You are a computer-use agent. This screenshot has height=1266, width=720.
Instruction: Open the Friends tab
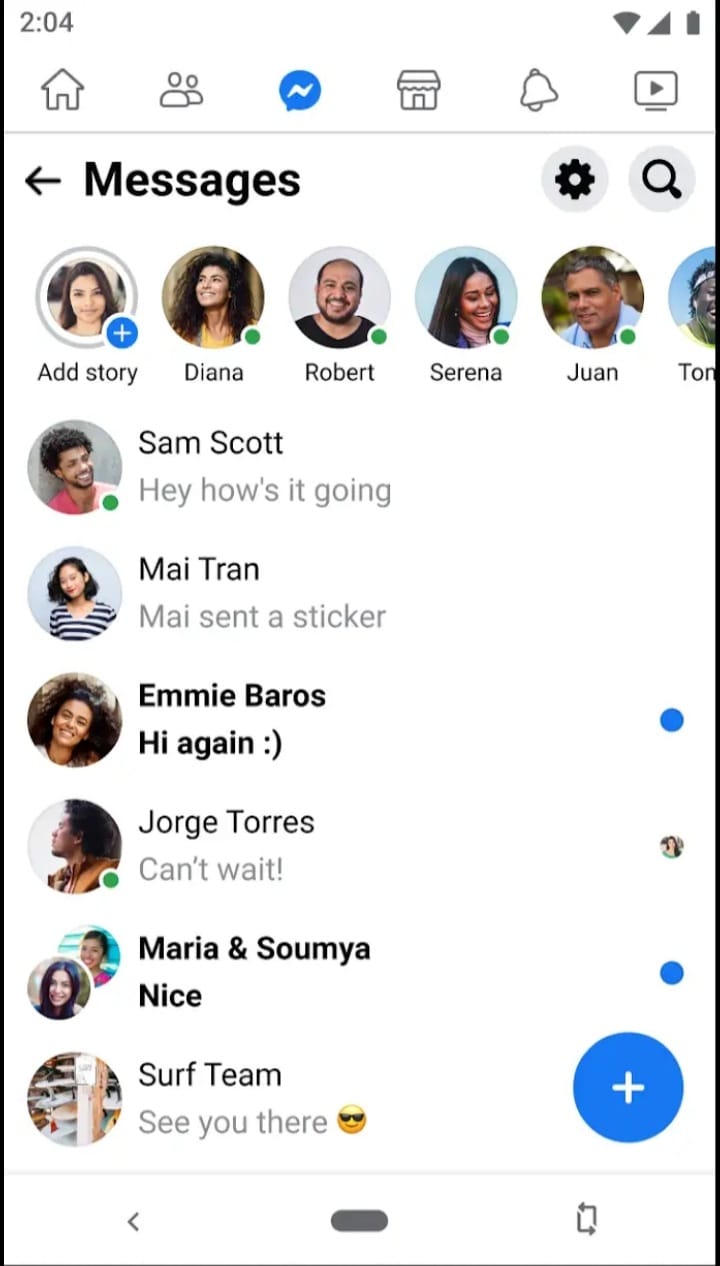click(181, 91)
